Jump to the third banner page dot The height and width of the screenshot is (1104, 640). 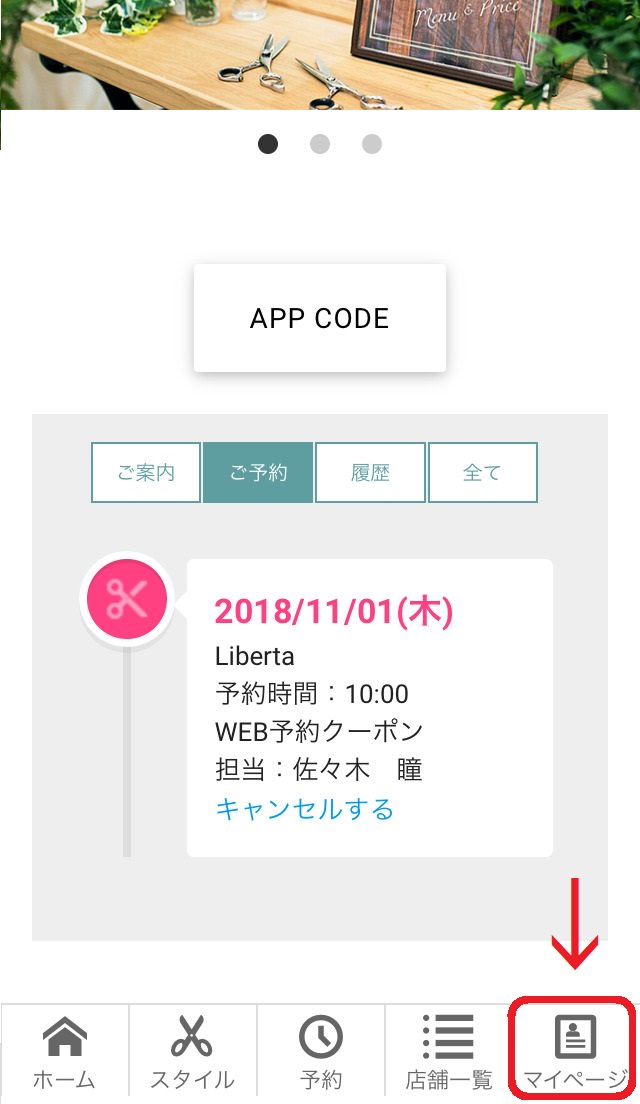[372, 144]
